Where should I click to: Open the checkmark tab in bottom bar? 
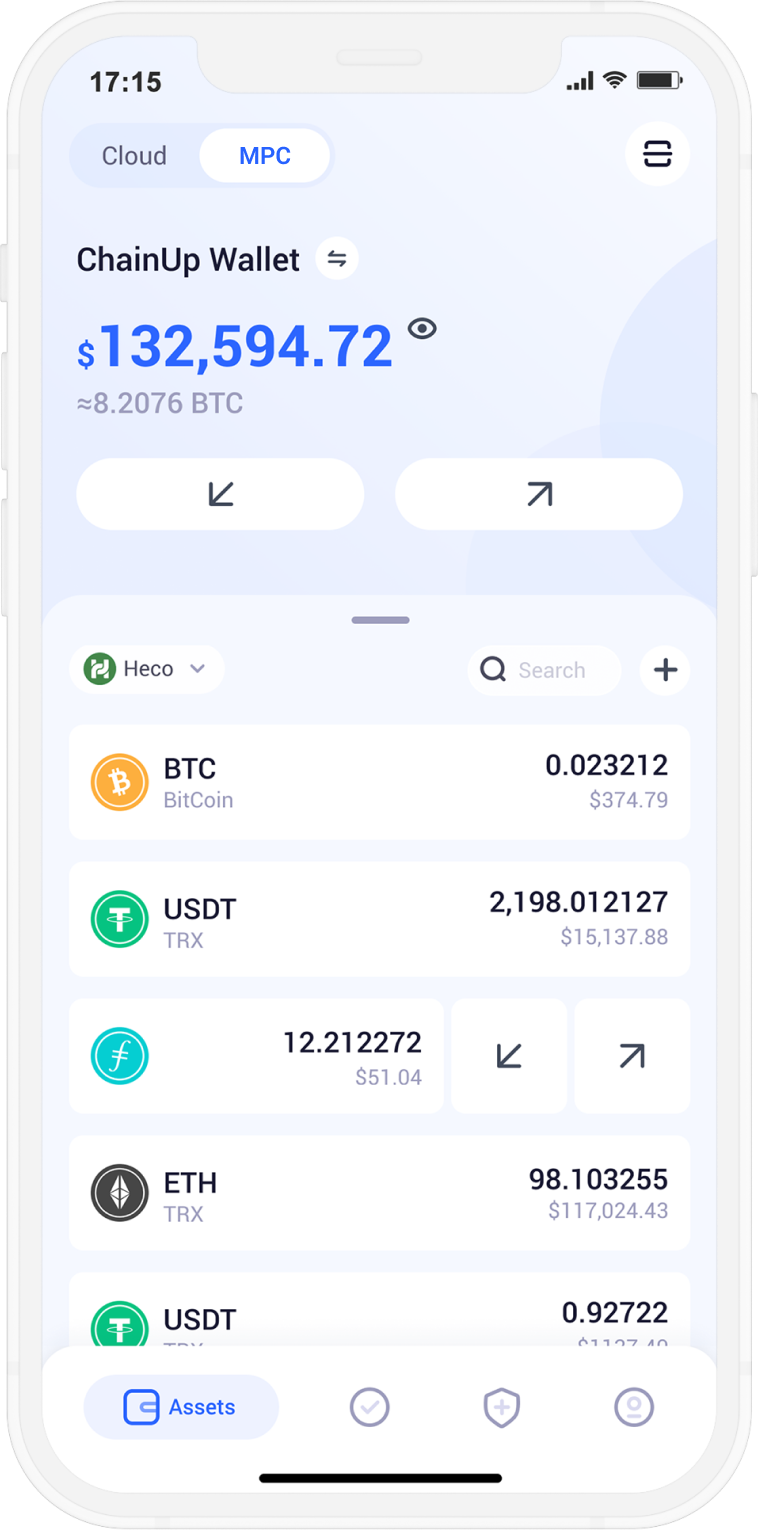369,1407
